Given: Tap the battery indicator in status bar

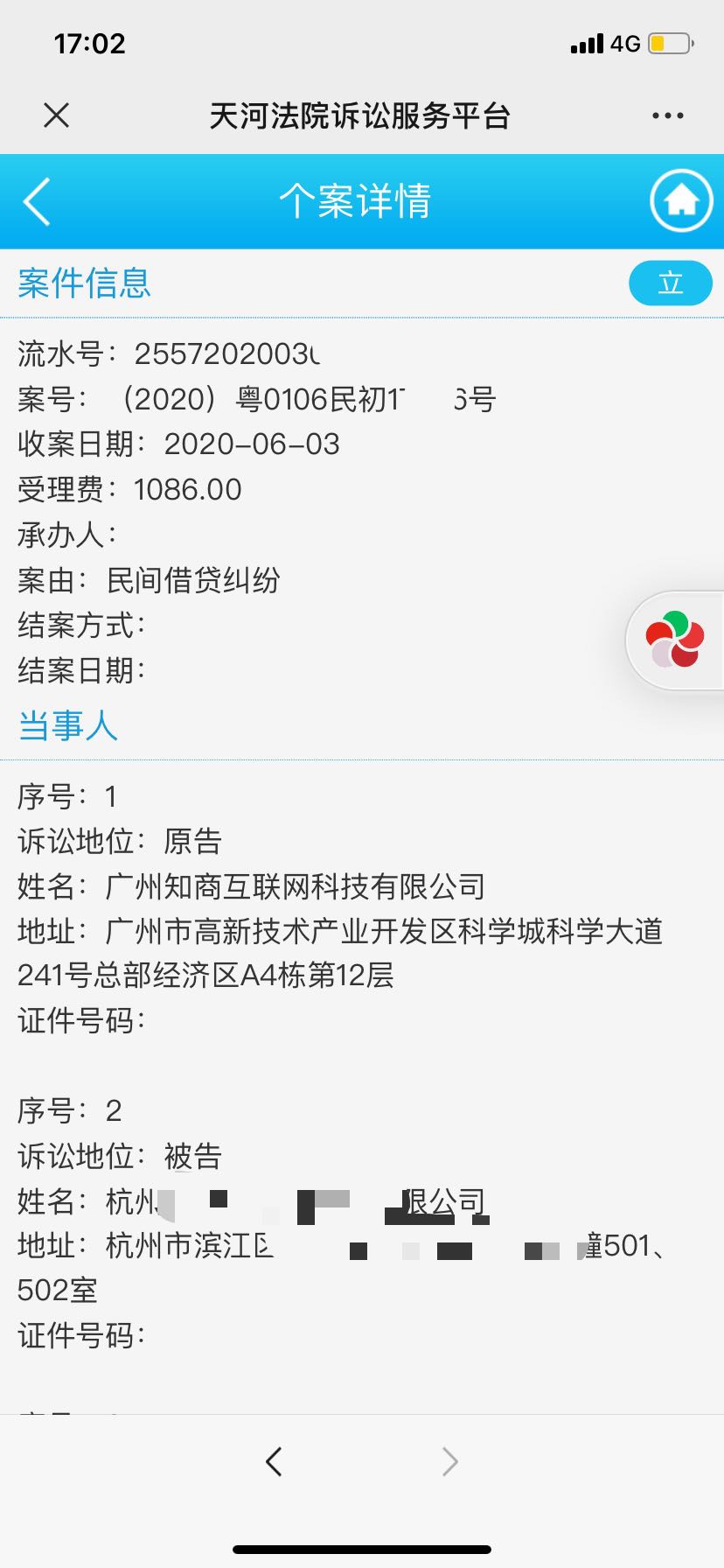Looking at the screenshot, I should coord(670,42).
